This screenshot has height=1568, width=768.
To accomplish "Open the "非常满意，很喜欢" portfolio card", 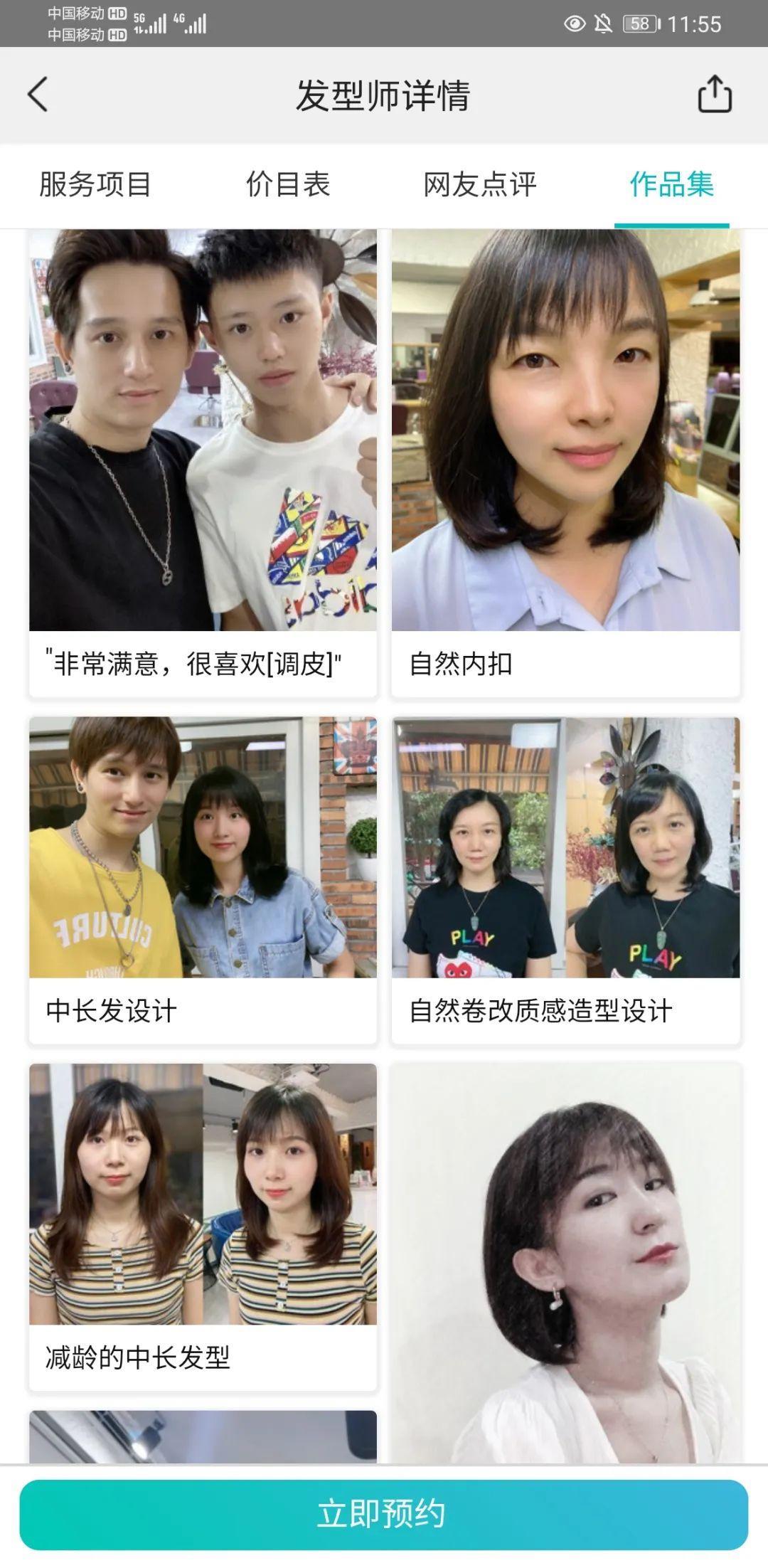I will click(x=203, y=462).
